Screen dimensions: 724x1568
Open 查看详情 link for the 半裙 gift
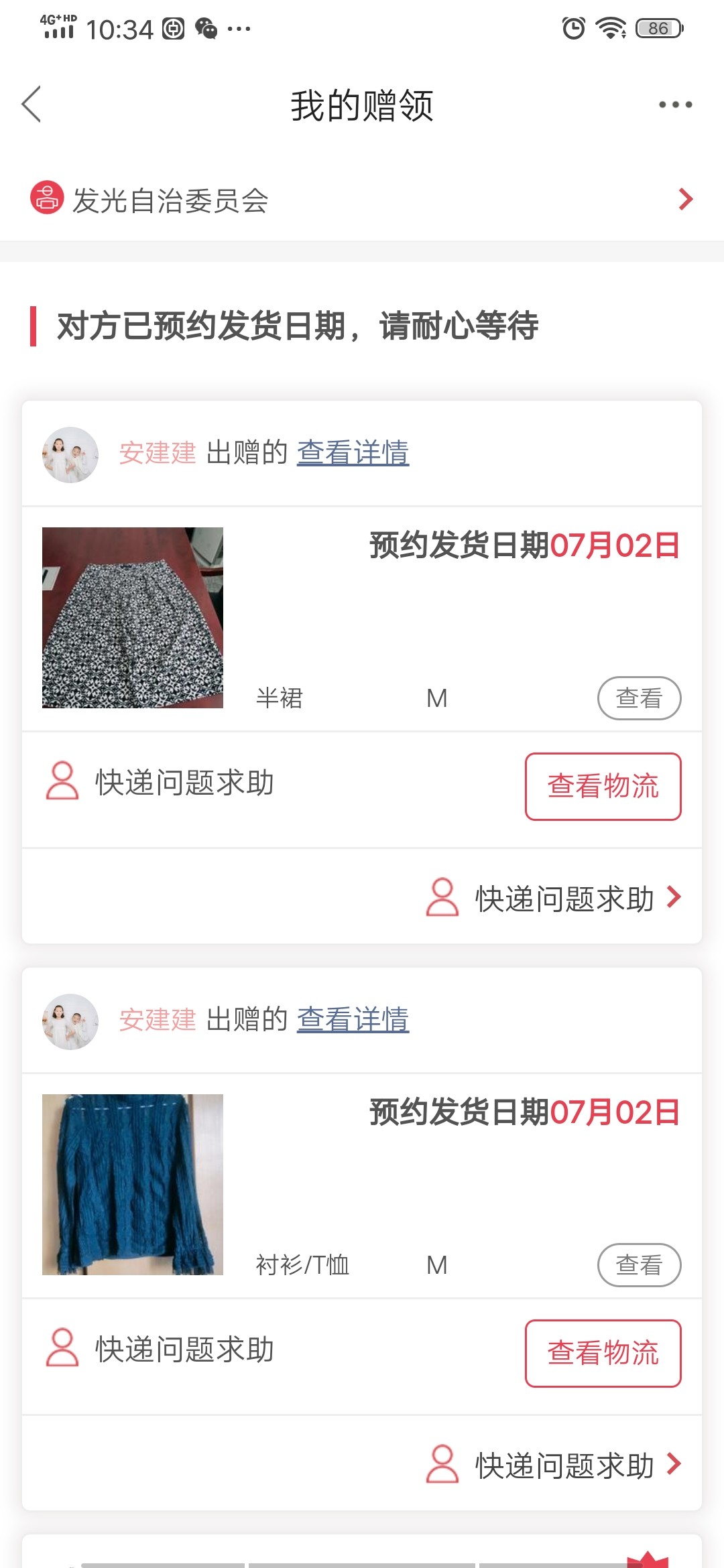(353, 452)
